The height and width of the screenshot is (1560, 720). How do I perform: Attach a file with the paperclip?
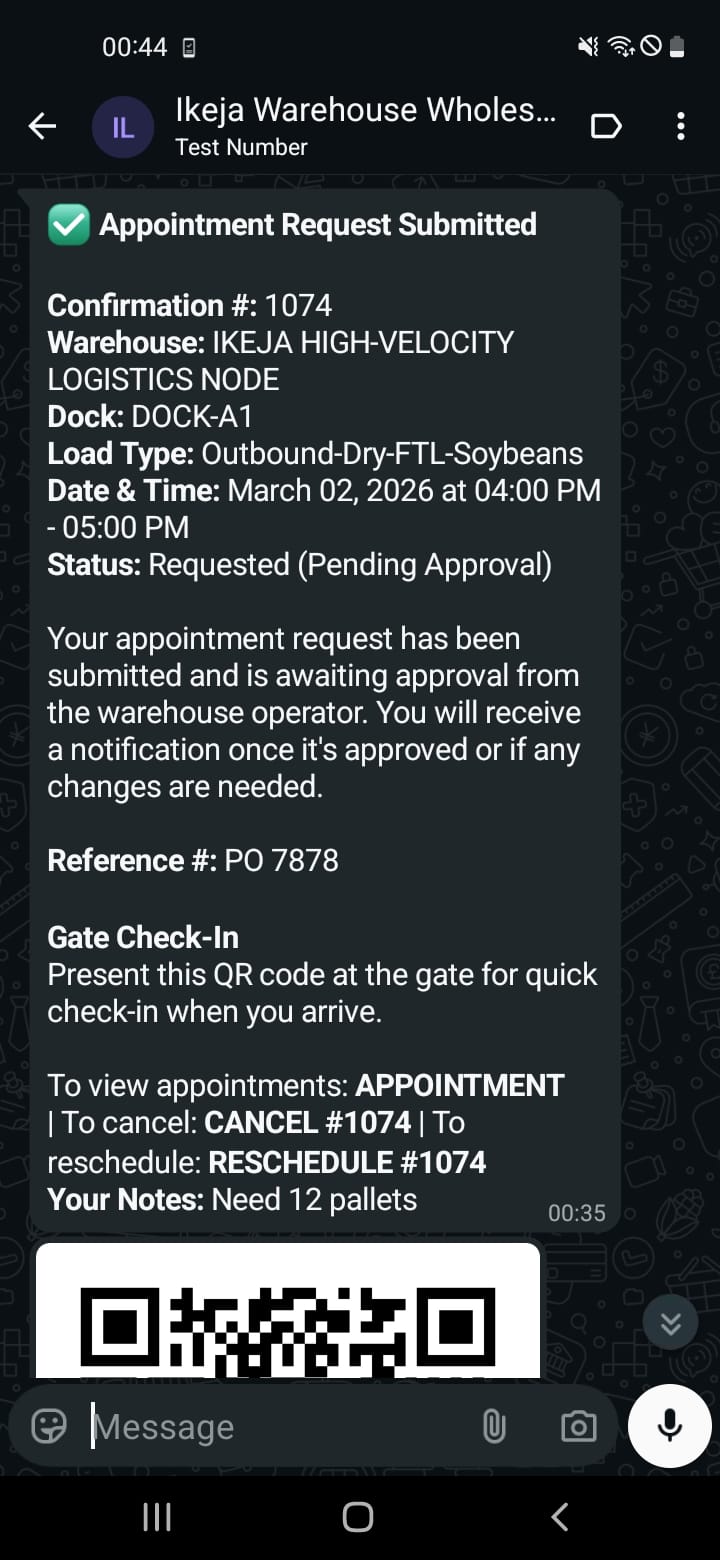(x=494, y=1426)
